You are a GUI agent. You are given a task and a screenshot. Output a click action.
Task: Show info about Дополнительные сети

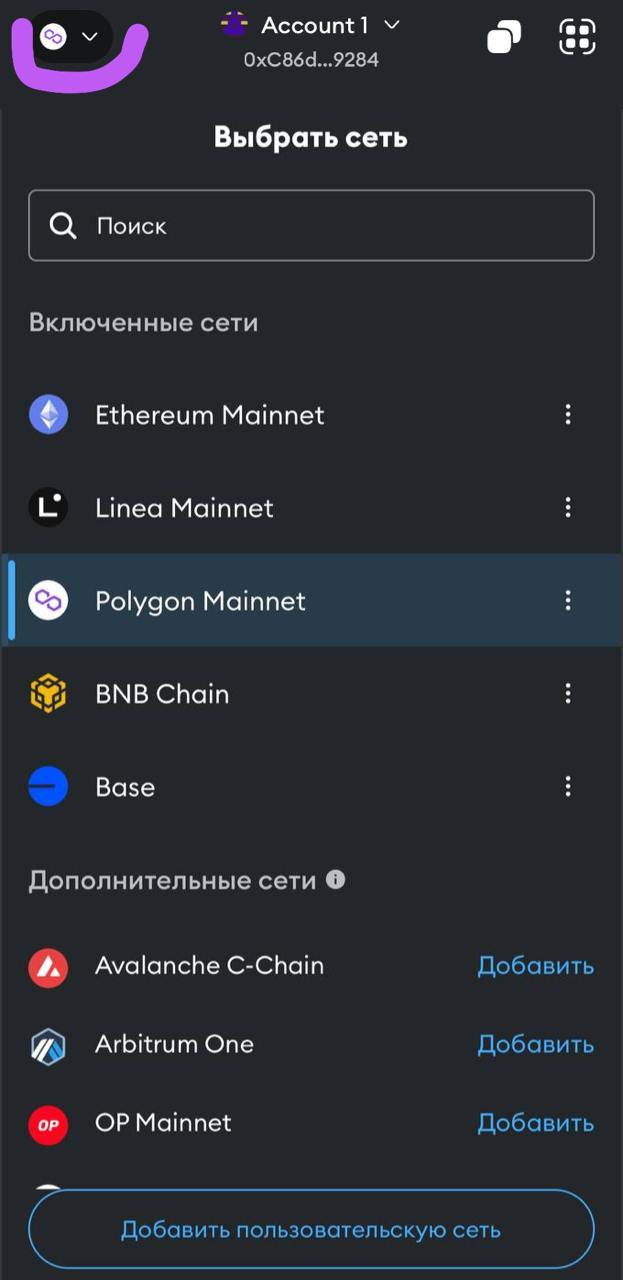336,880
